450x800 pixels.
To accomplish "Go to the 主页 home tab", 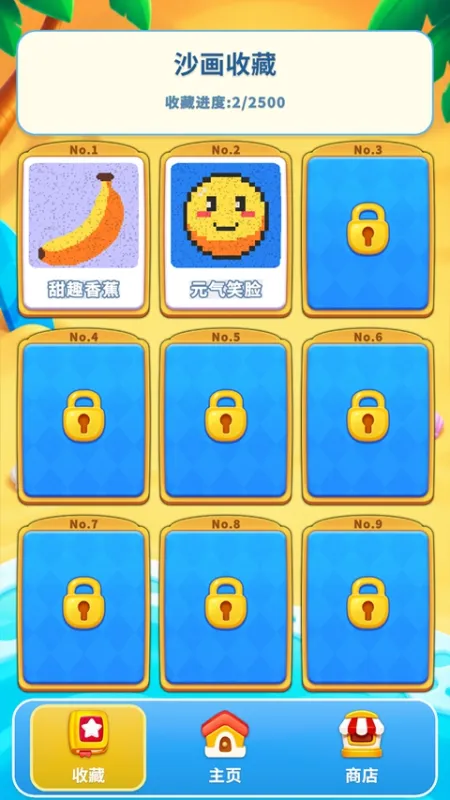I will tap(225, 747).
